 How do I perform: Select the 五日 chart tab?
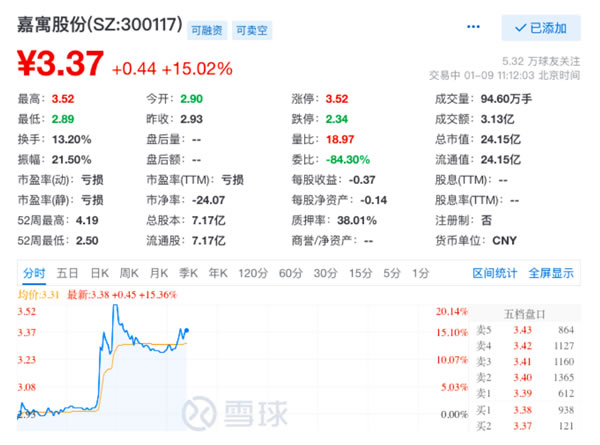coord(68,273)
